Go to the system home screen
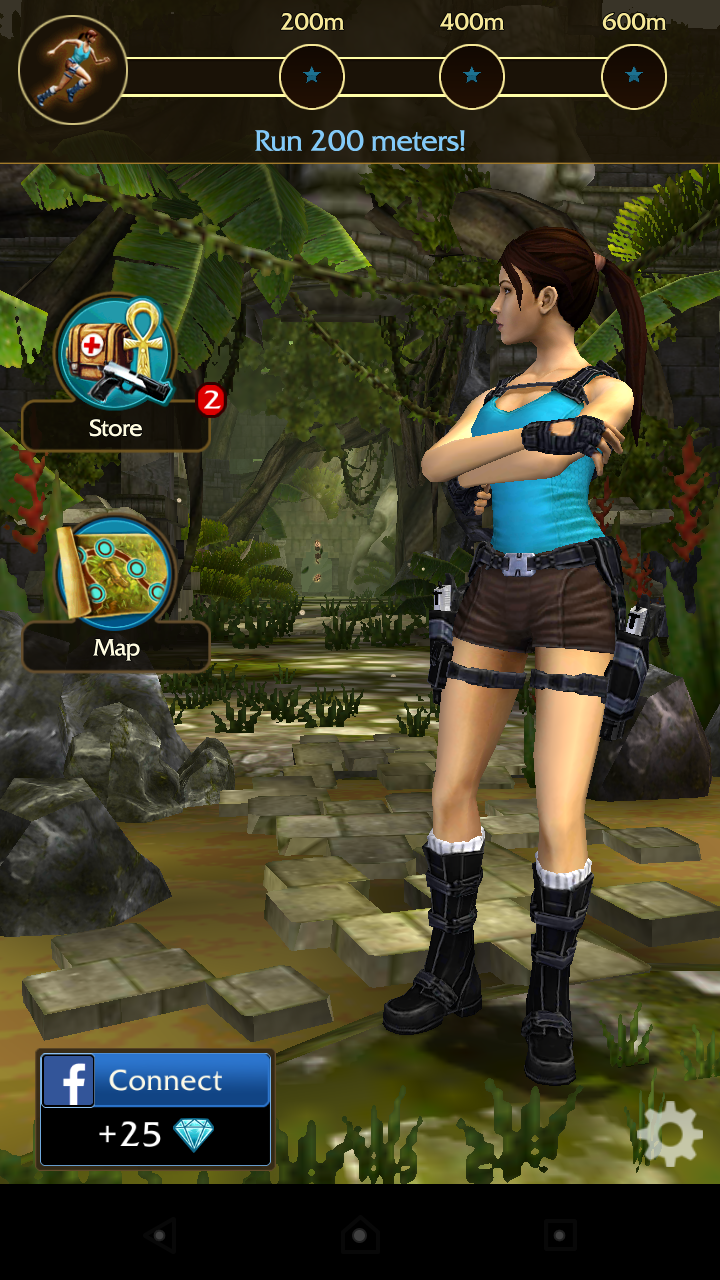The height and width of the screenshot is (1280, 720). pyautogui.click(x=359, y=1235)
